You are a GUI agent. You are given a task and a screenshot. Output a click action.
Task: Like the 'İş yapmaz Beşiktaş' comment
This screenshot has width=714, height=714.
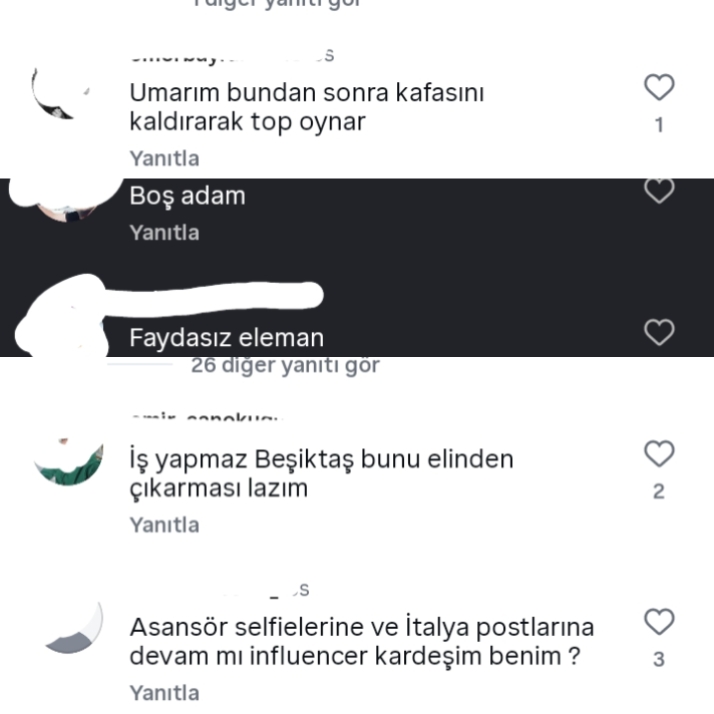[659, 454]
